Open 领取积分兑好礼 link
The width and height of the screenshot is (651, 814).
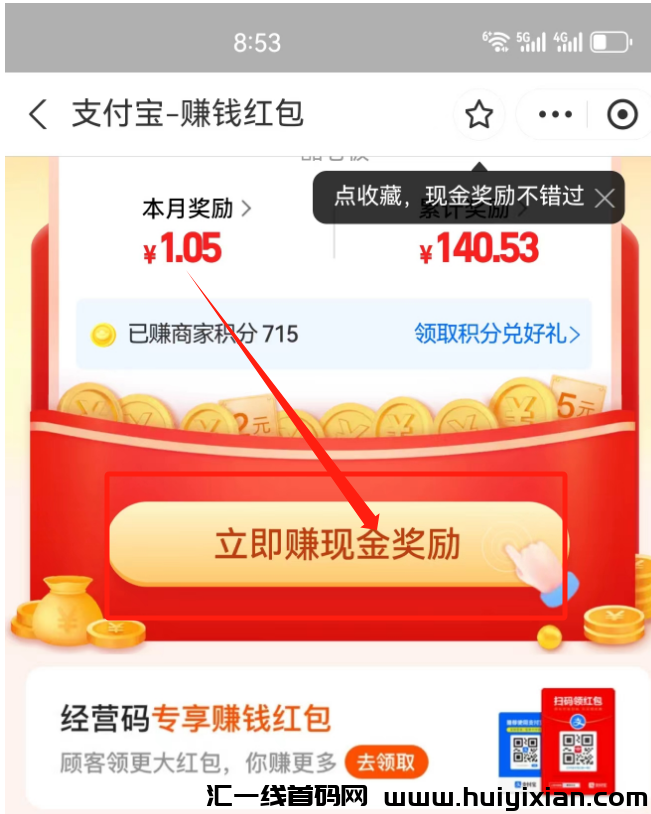tap(497, 334)
